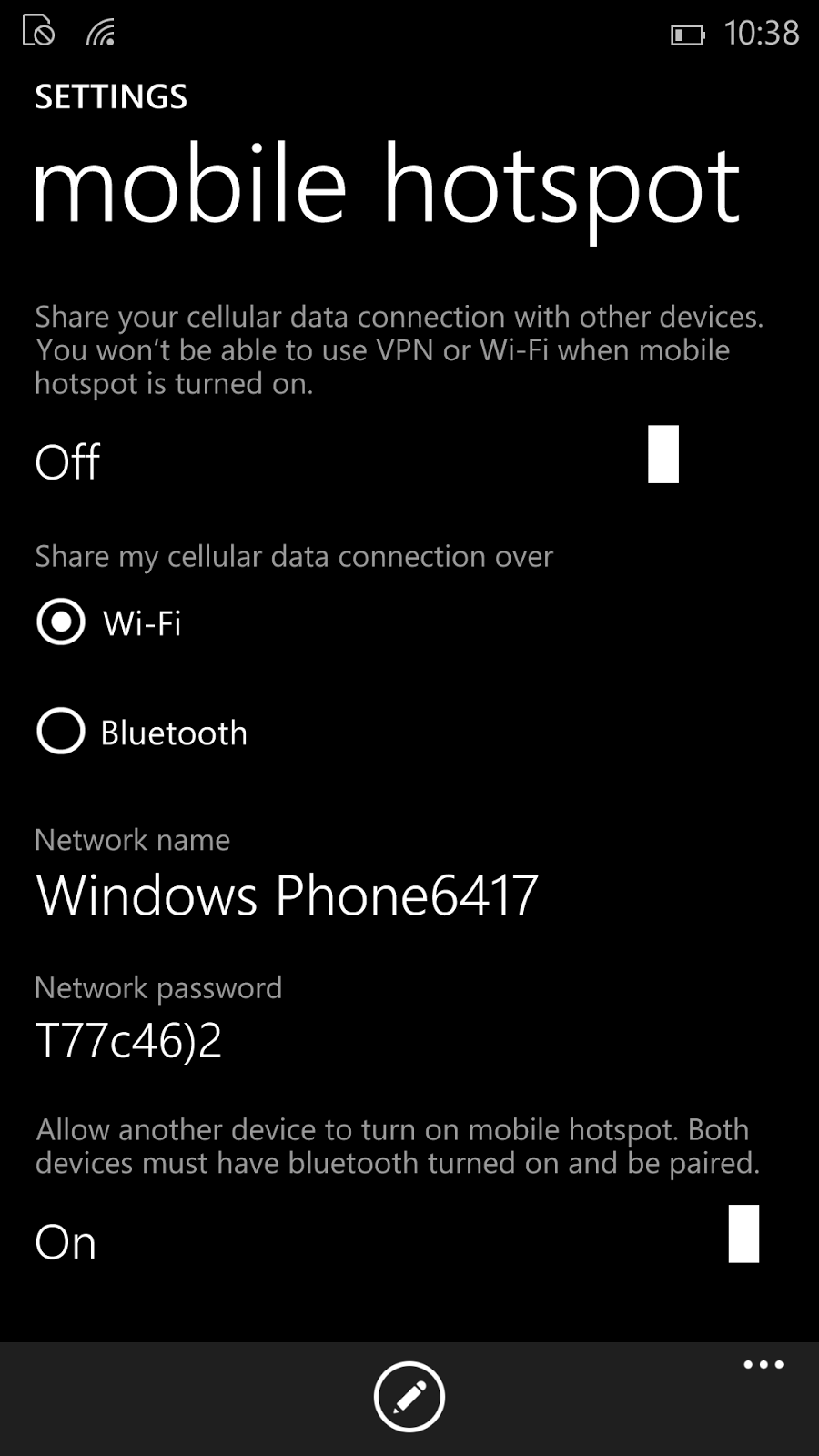
Task: Open the three-dot more menu
Action: coord(763,1364)
